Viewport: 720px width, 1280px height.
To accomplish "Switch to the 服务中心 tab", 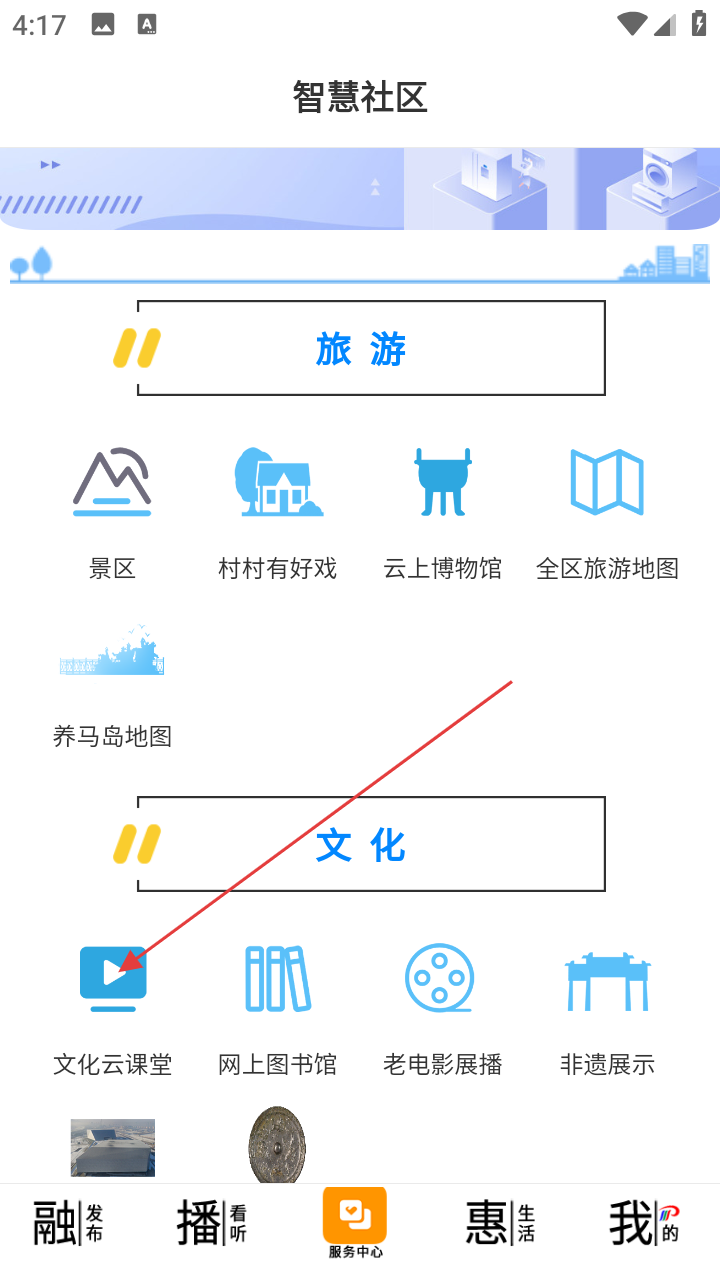I will [x=355, y=1222].
